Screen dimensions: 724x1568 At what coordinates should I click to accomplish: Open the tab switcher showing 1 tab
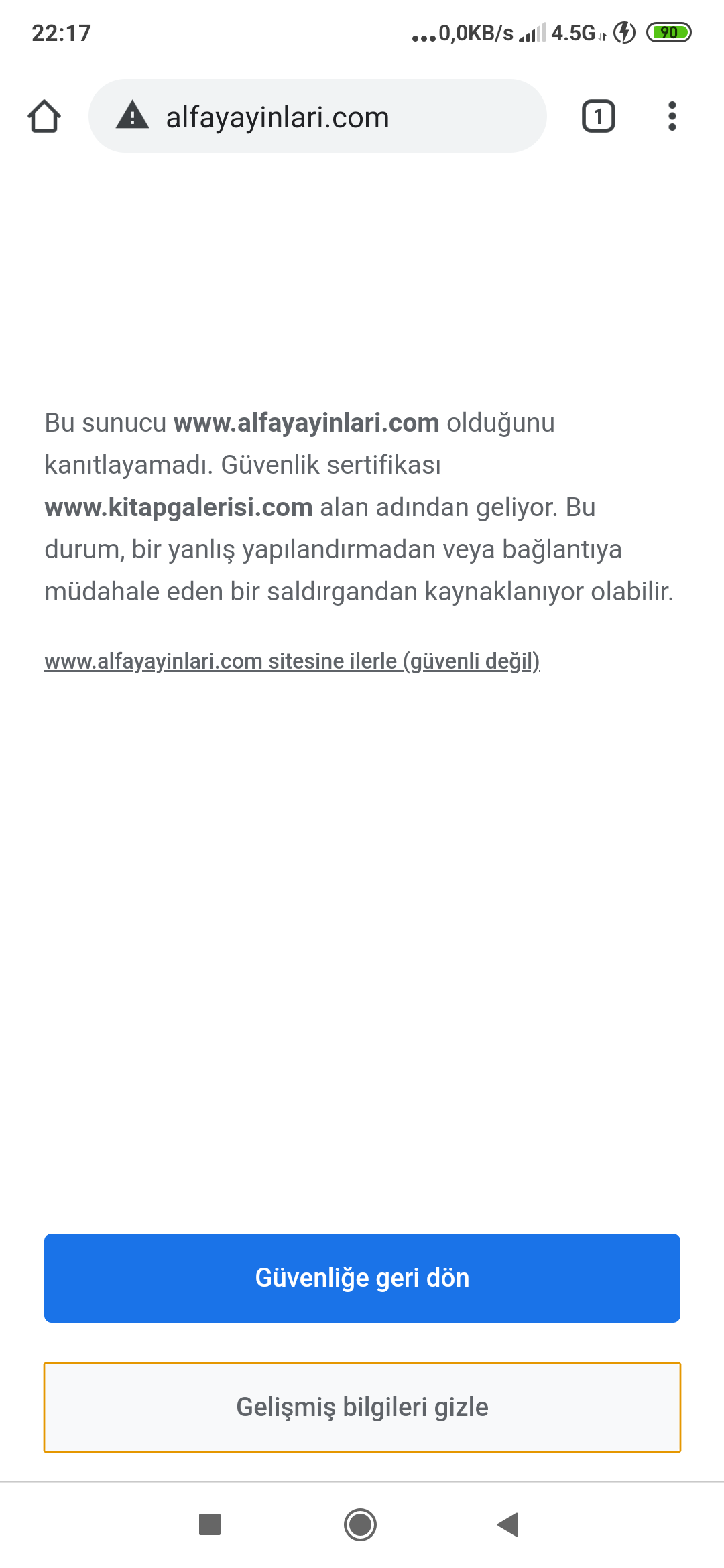tap(598, 117)
